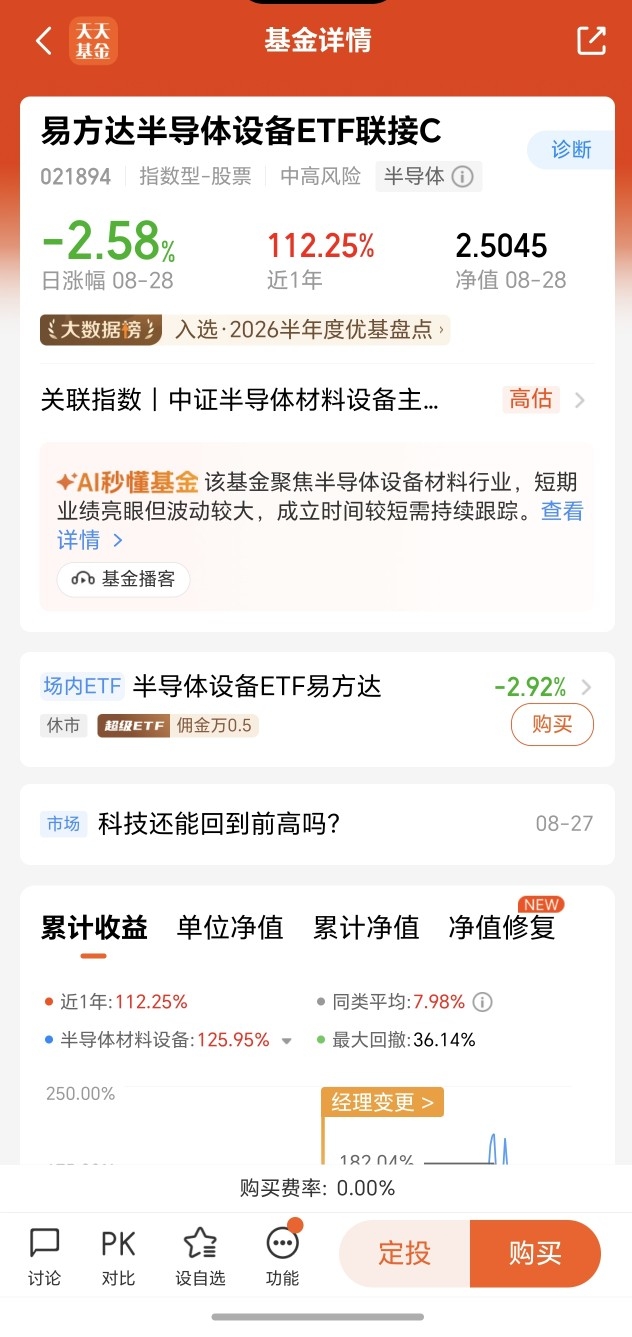Buy the 半导体设备ETF易方达 on-exchange ETF
The image size is (632, 1337).
552,725
